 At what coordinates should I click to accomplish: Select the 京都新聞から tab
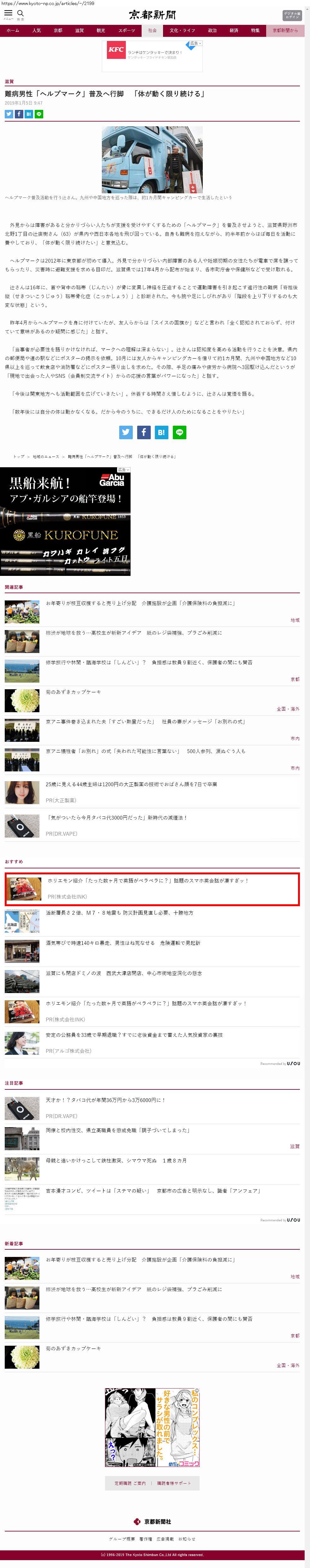click(285, 31)
